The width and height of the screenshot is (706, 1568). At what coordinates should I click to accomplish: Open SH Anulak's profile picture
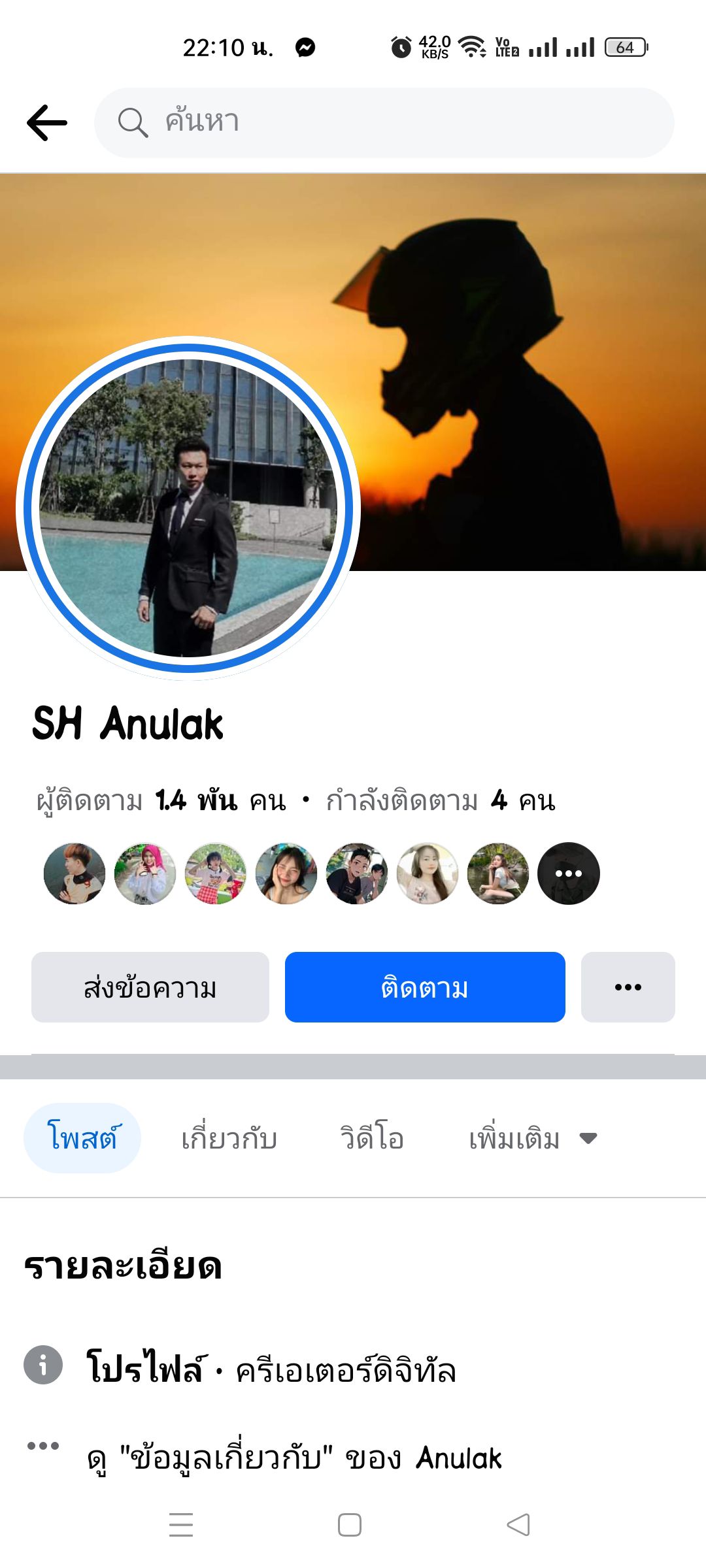pyautogui.click(x=188, y=508)
